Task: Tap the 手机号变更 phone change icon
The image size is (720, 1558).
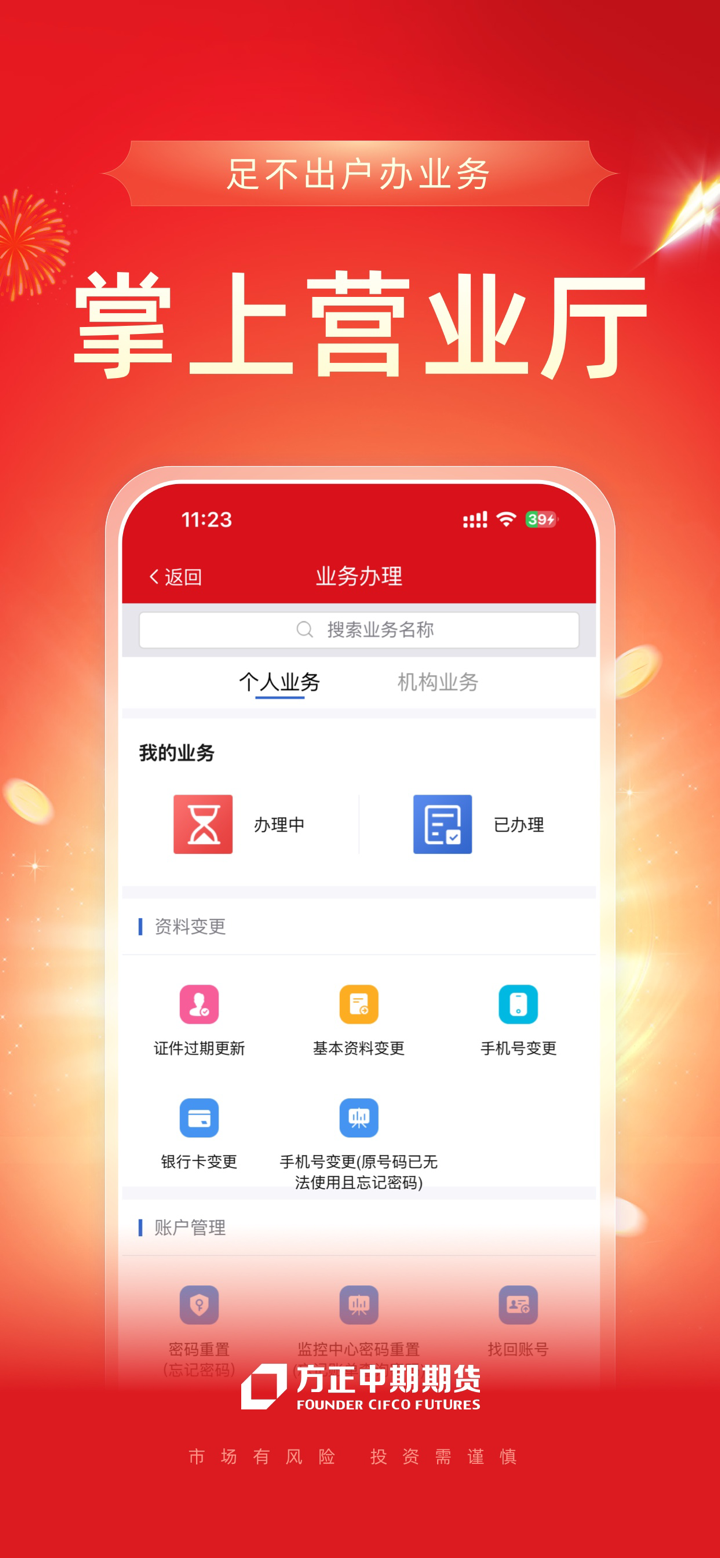Action: click(517, 1004)
